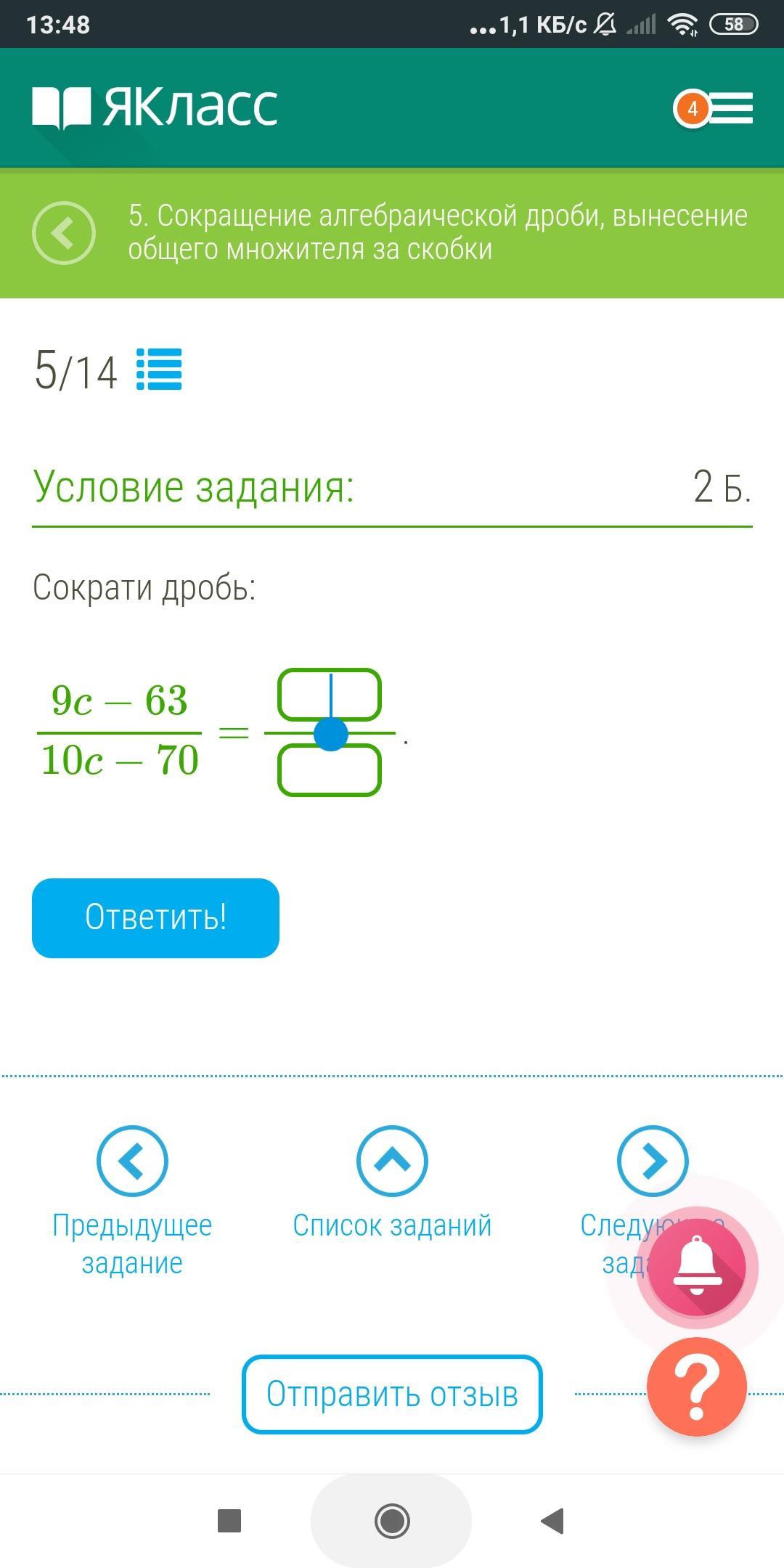Tap the ЯКласс logo to go home
Screen dimensions: 784x1568
[155, 108]
